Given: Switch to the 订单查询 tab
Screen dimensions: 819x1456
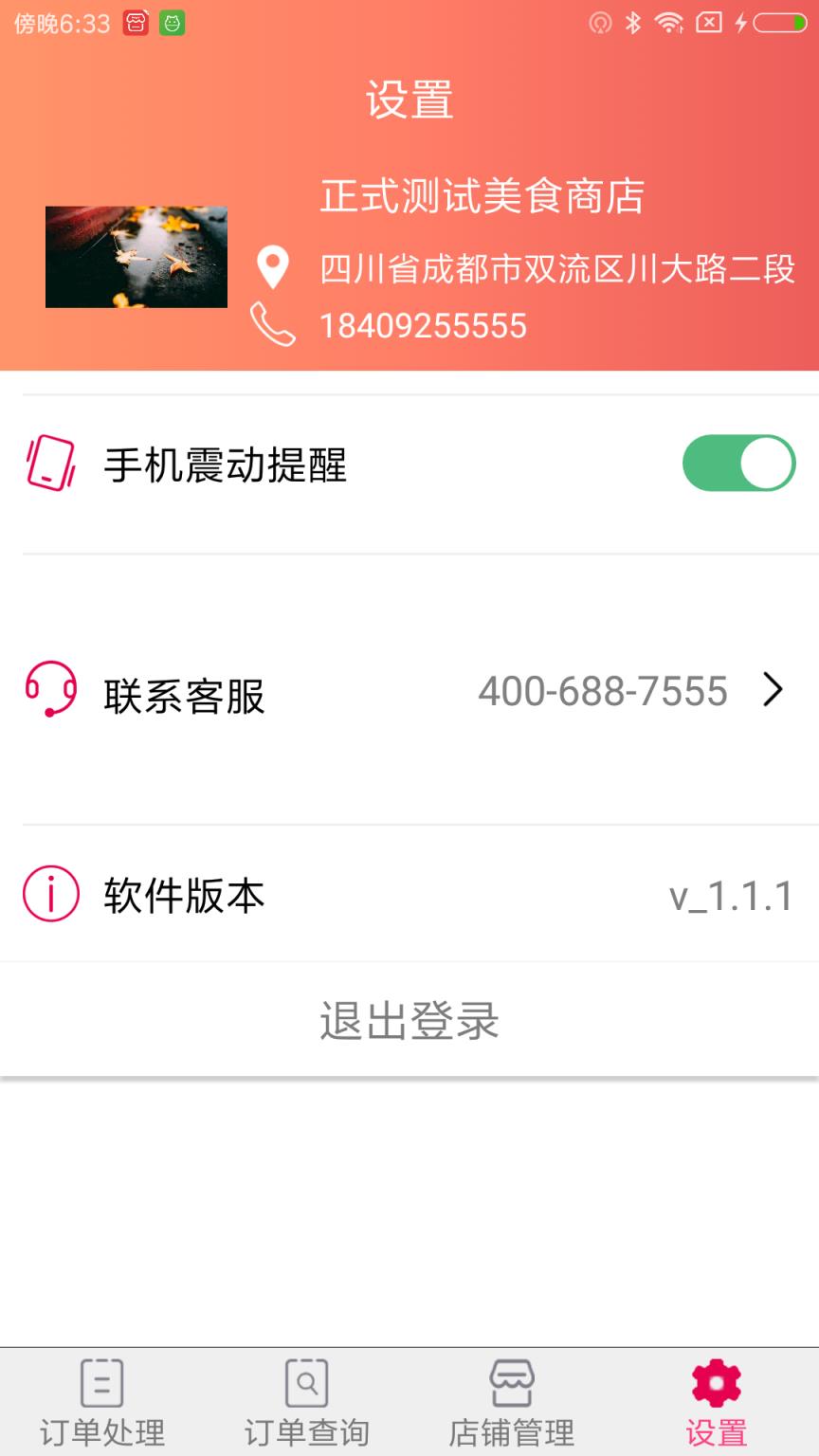Looking at the screenshot, I should [305, 1403].
